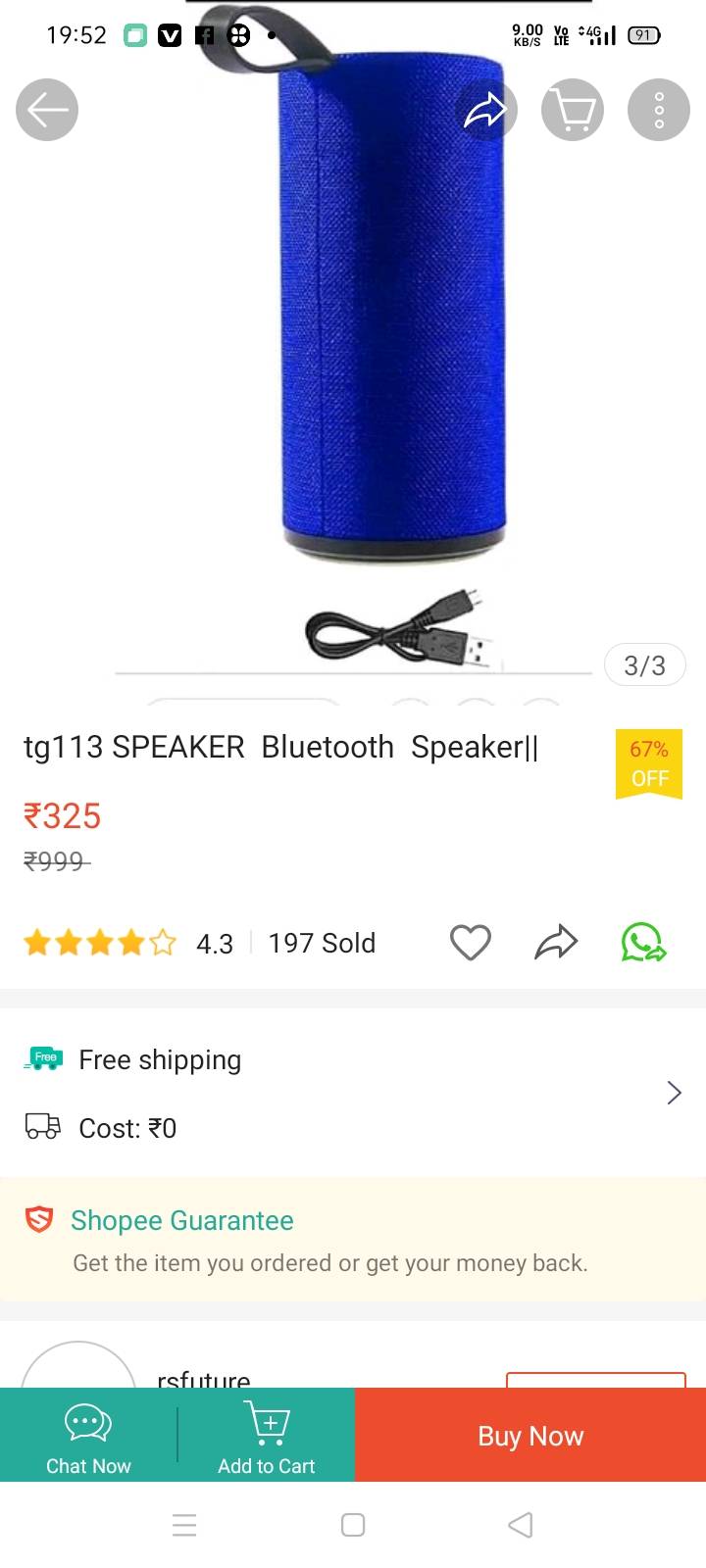Go to the system home screen

pyautogui.click(x=353, y=1525)
